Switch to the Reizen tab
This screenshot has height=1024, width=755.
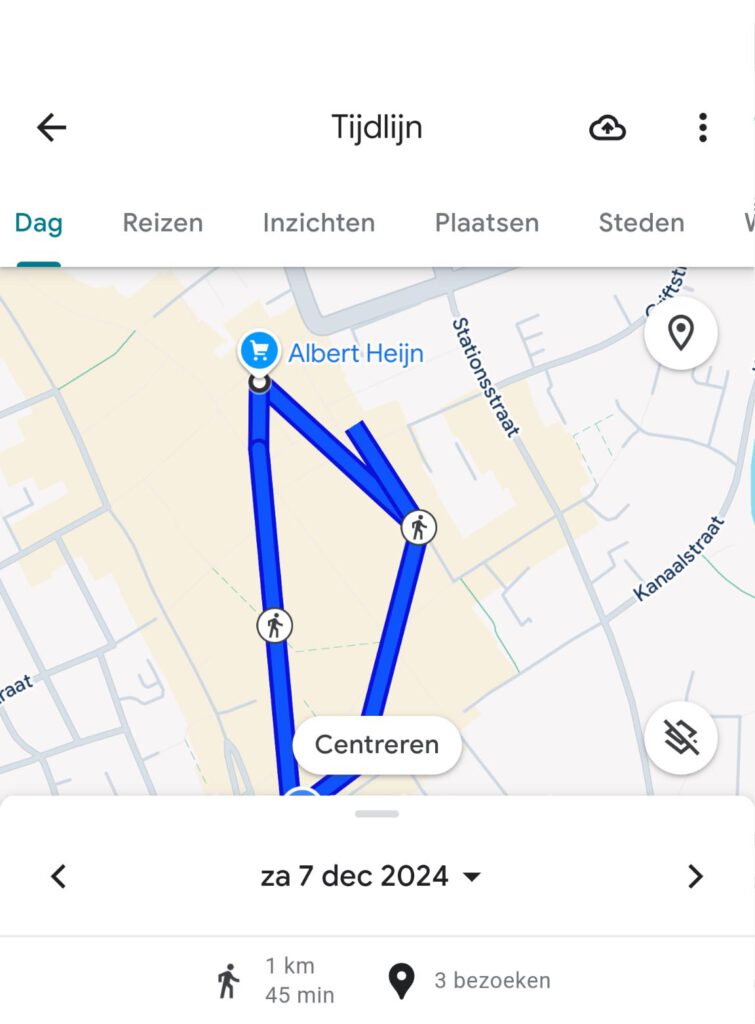pos(163,223)
